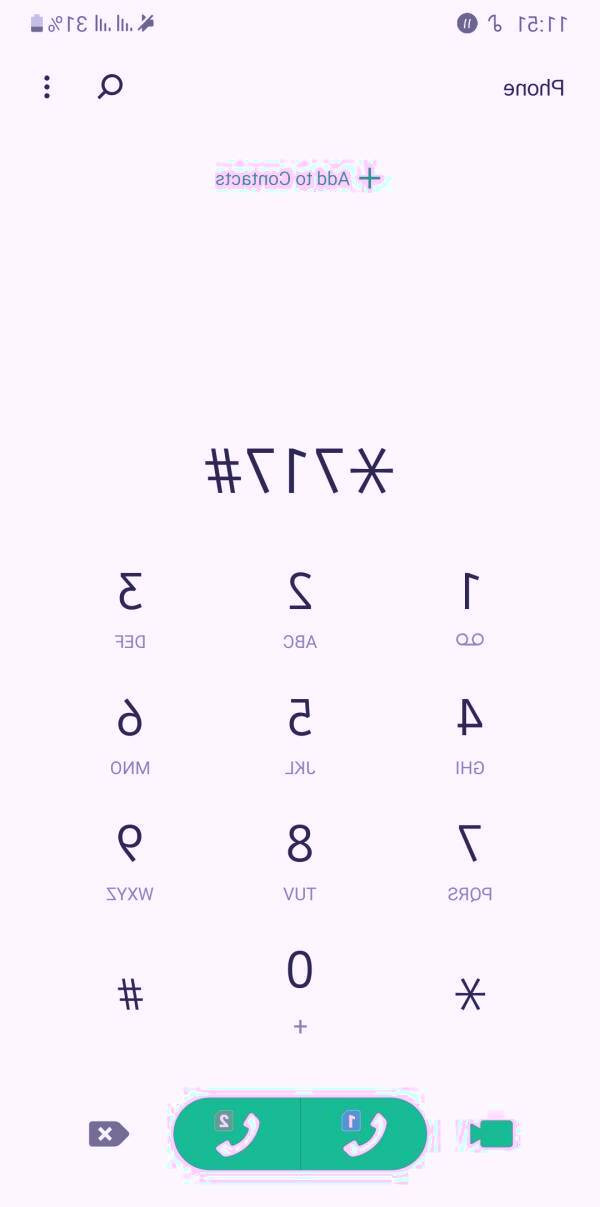Start a video call

pyautogui.click(x=491, y=1133)
